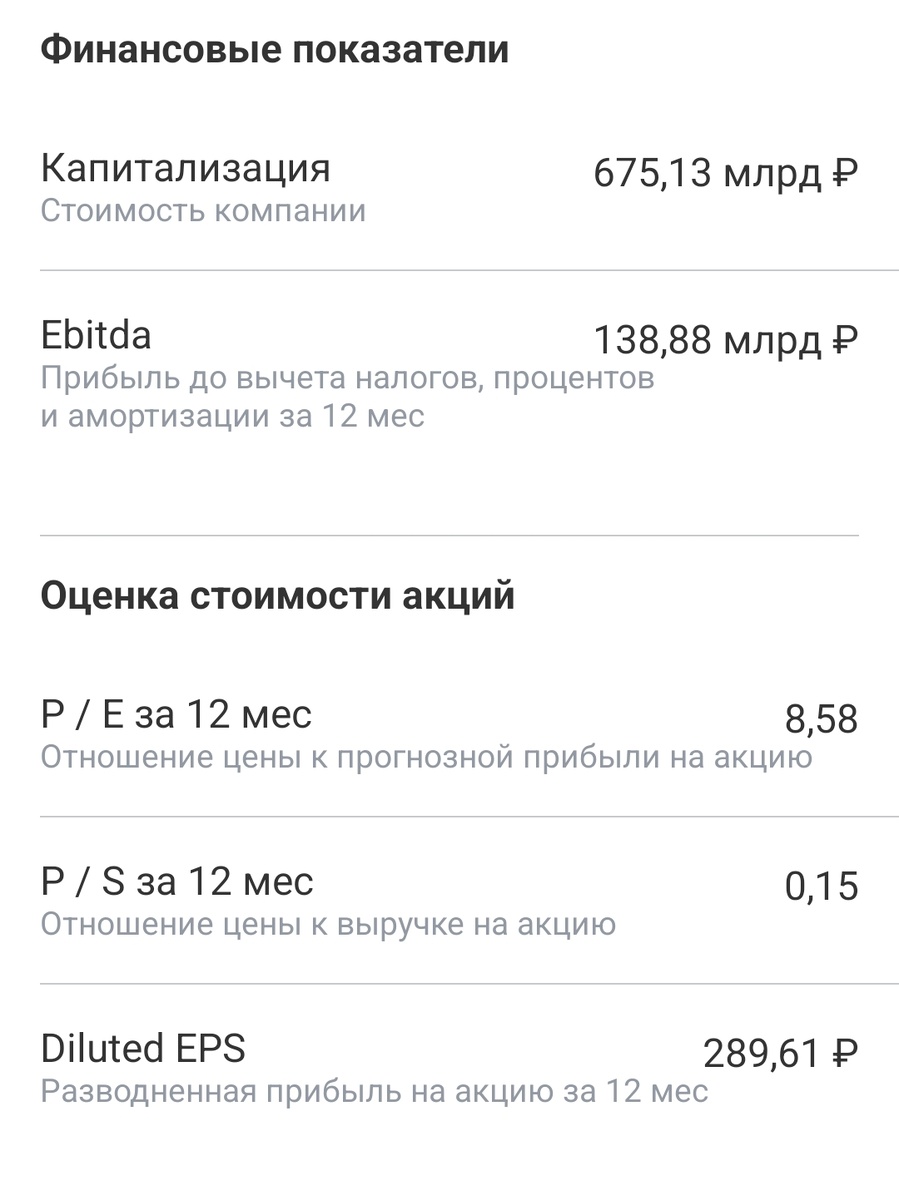Click the divider below the Капитализация row

450,267
